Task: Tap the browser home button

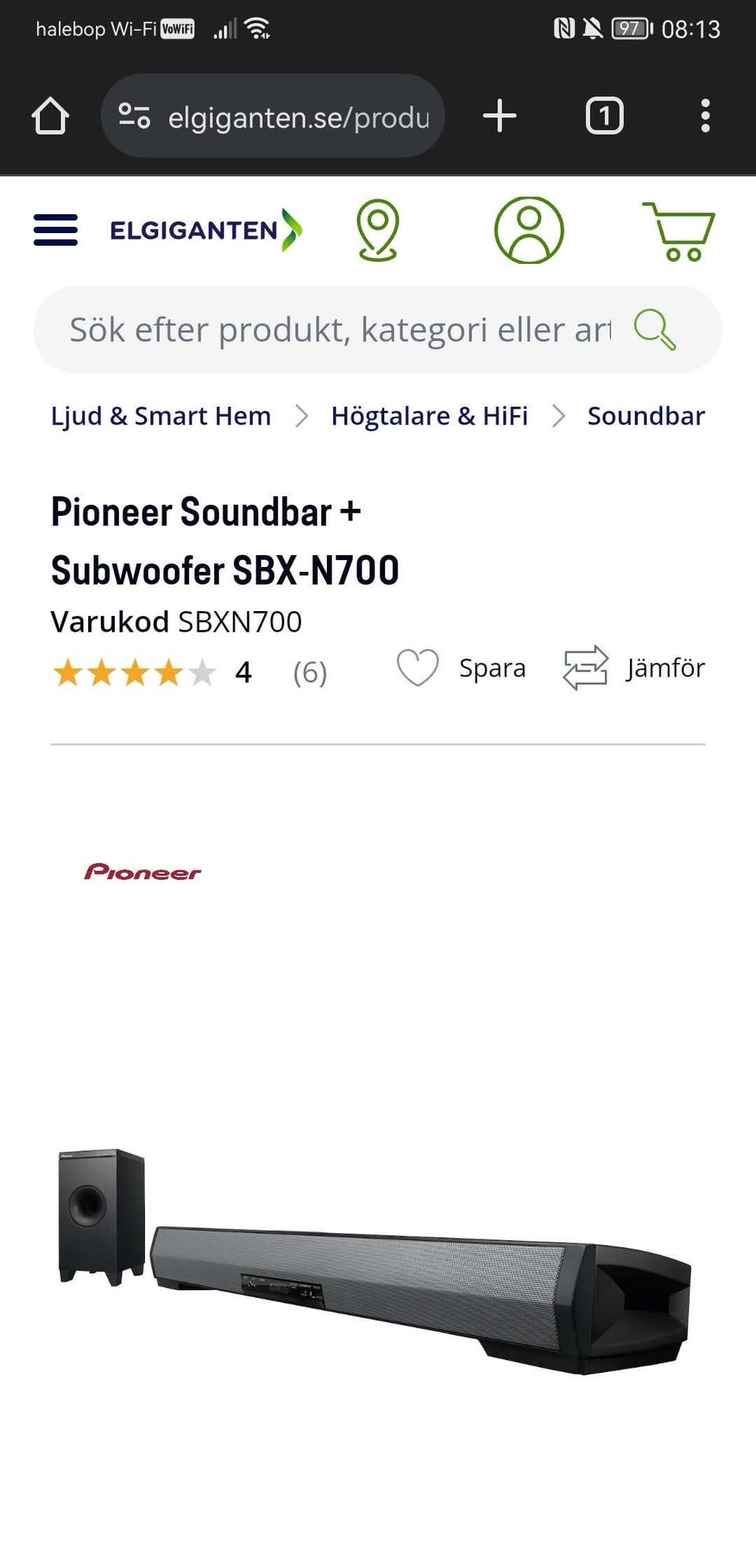Action: point(50,117)
